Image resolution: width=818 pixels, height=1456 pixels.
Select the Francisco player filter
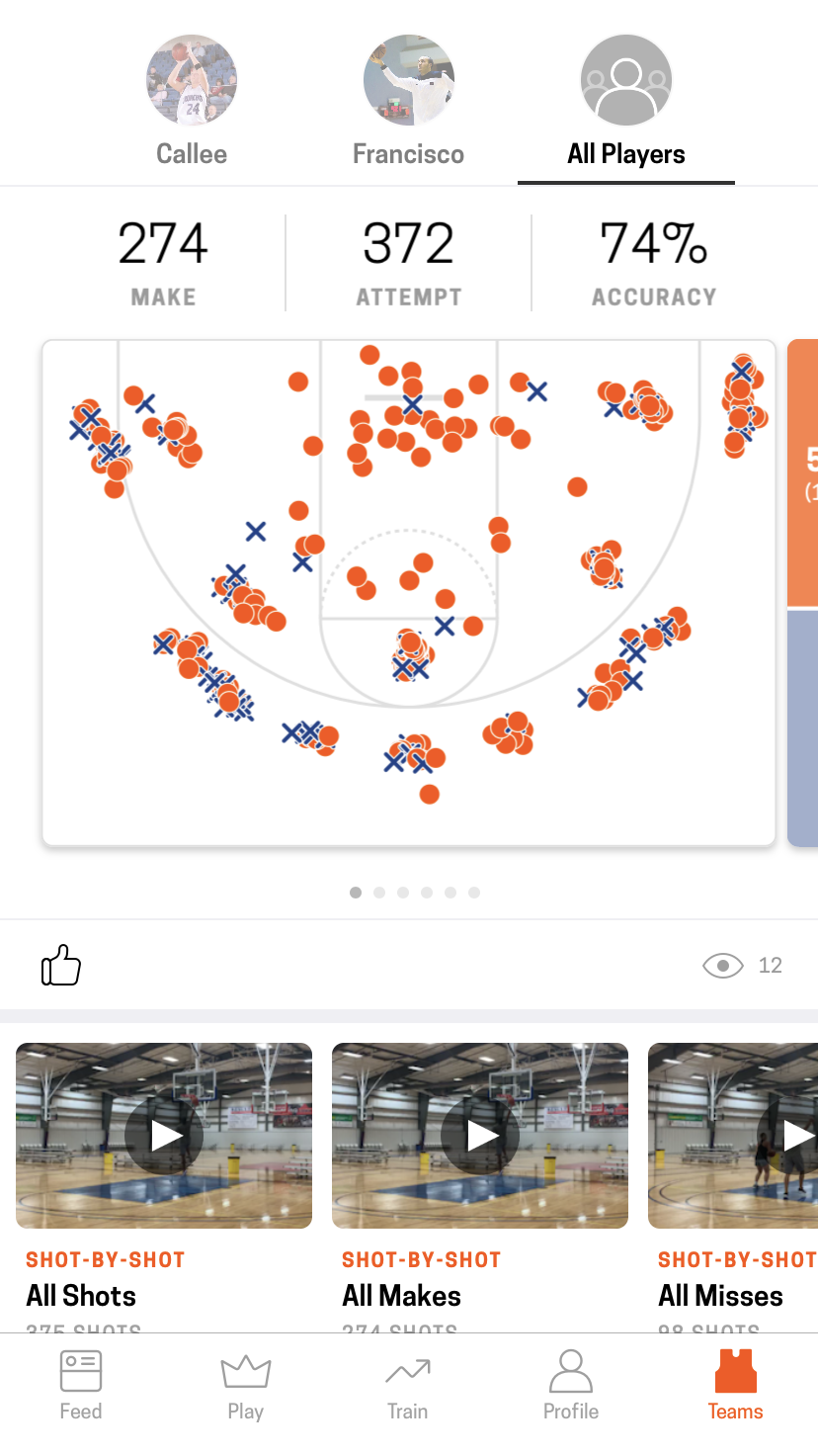(408, 102)
